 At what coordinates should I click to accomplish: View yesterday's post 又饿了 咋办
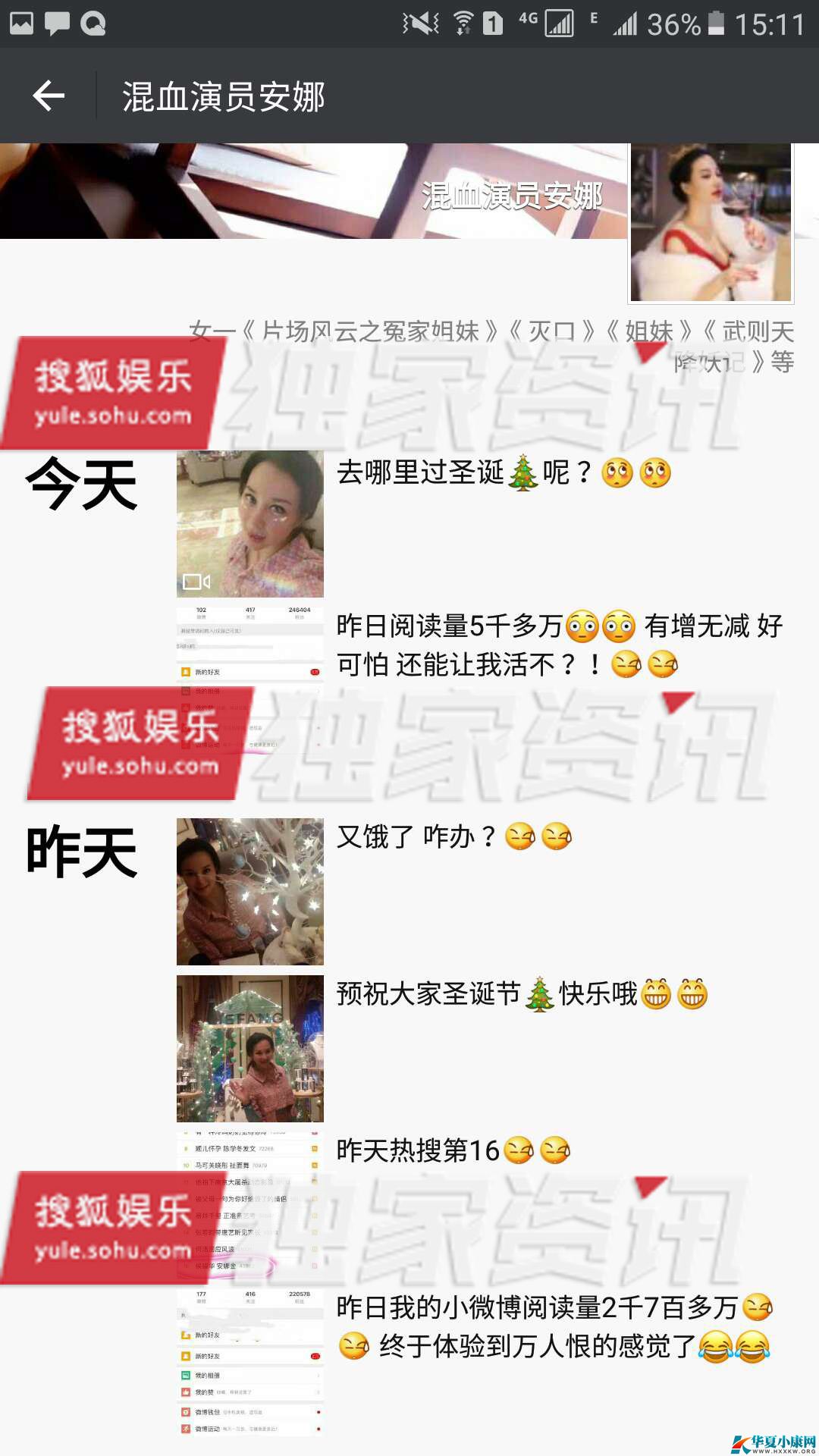(250, 892)
